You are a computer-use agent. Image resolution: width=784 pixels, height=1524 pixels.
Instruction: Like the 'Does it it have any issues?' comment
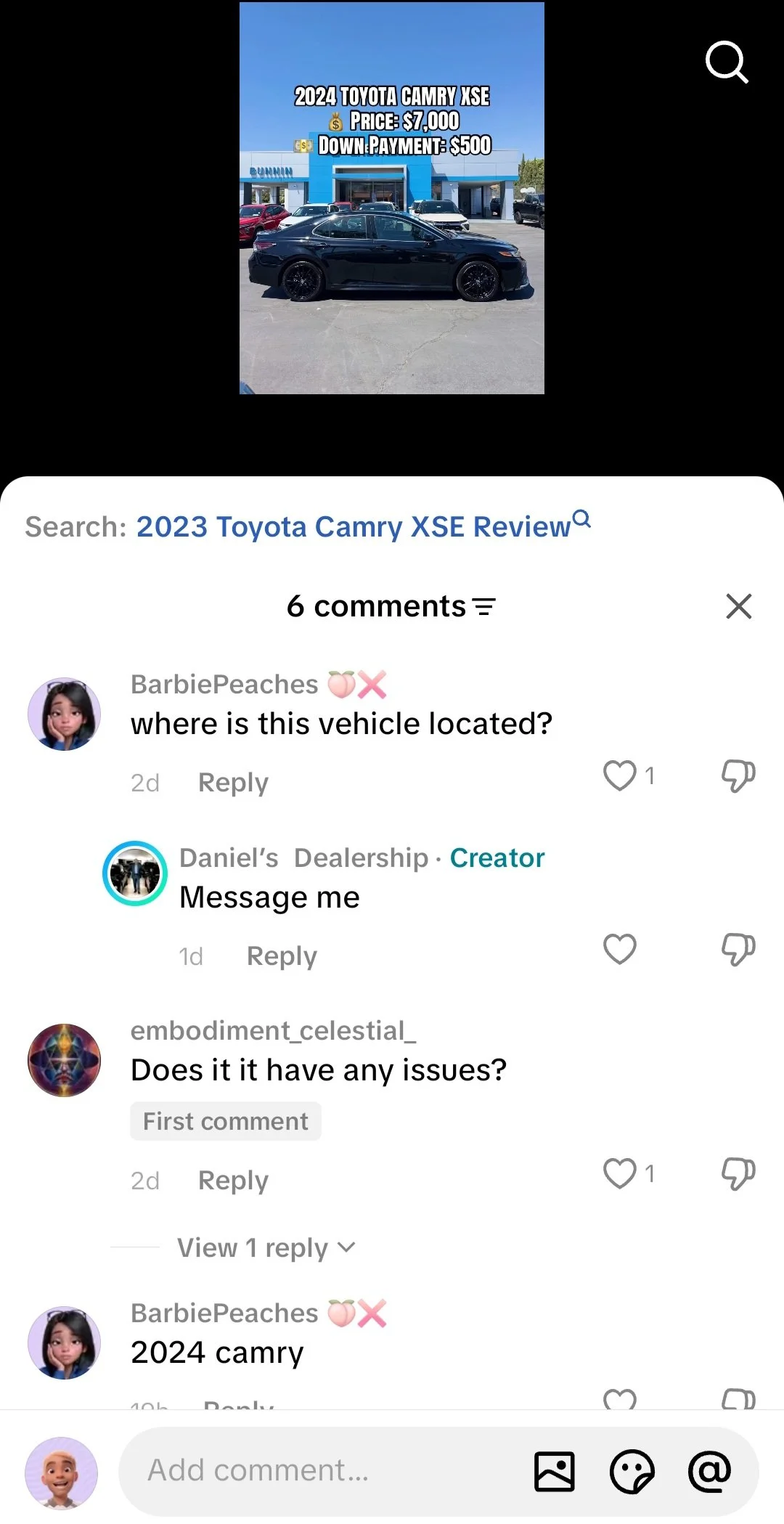pyautogui.click(x=620, y=1173)
